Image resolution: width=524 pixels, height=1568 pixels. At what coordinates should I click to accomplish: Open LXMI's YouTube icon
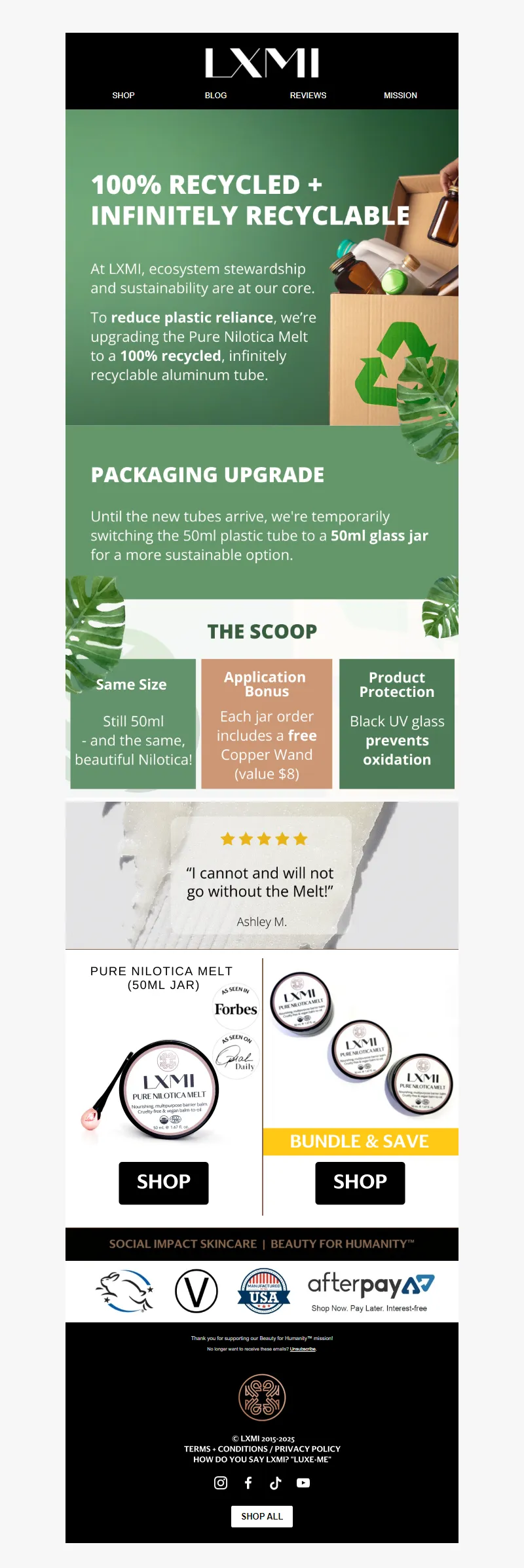click(303, 1483)
